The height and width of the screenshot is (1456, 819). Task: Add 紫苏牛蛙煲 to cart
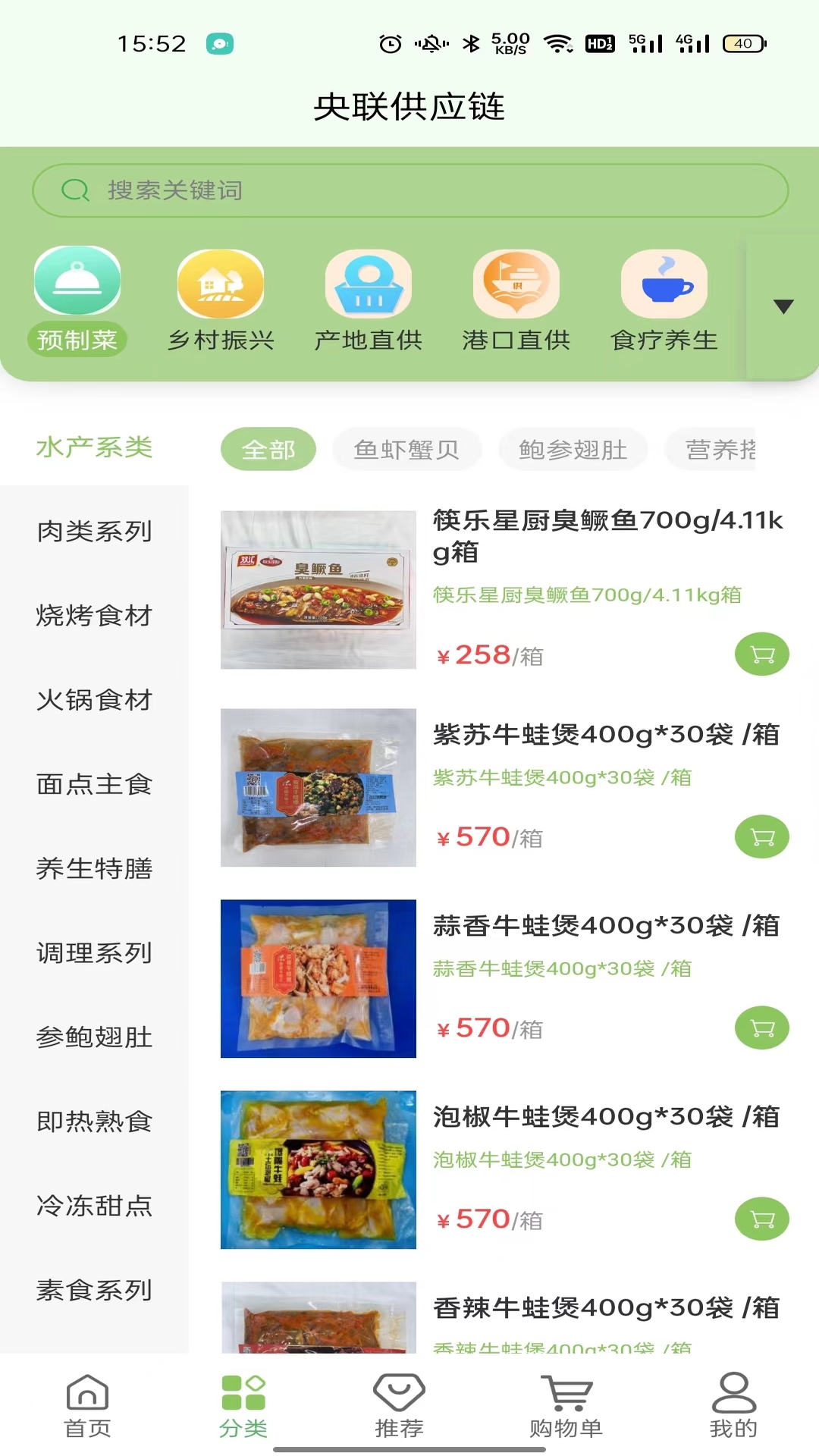point(761,837)
